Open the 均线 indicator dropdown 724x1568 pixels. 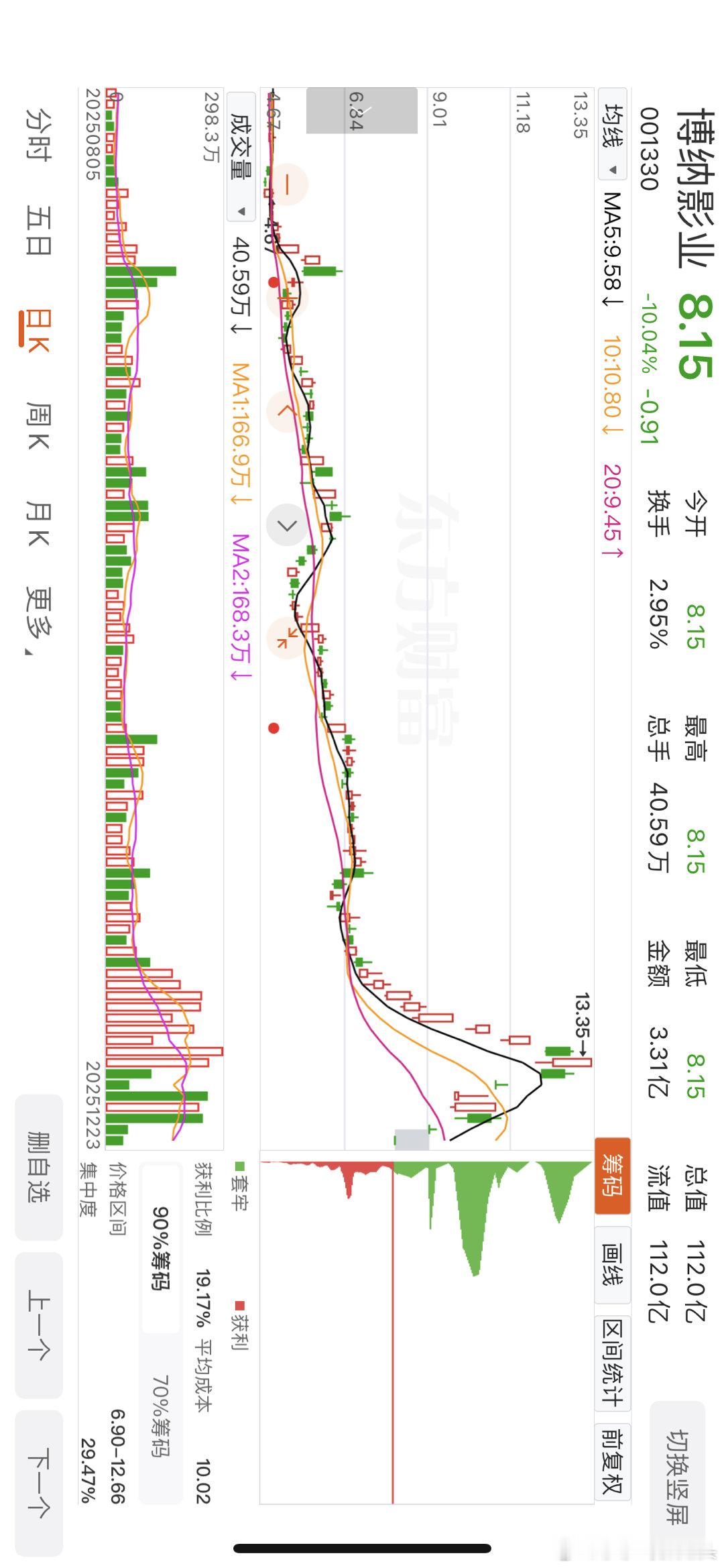coord(613,134)
